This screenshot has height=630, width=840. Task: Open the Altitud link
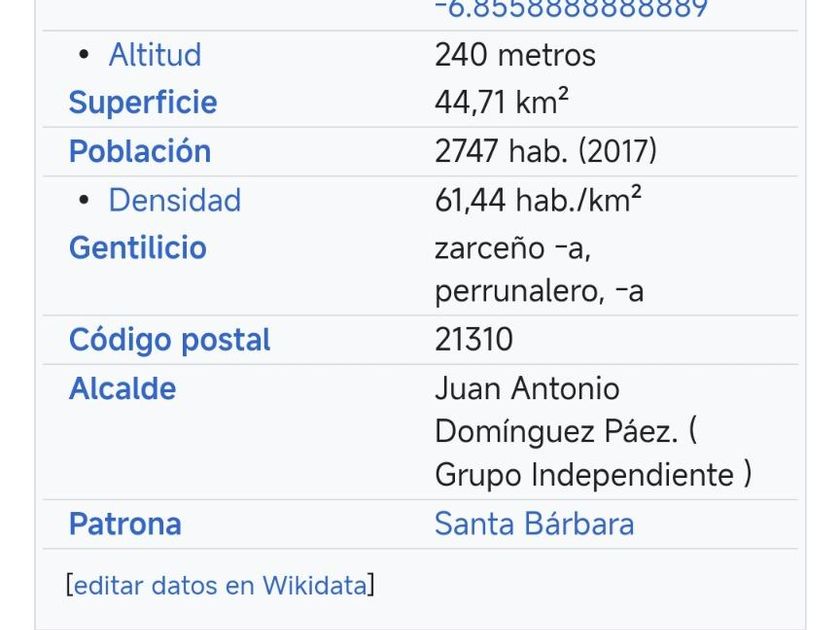155,55
